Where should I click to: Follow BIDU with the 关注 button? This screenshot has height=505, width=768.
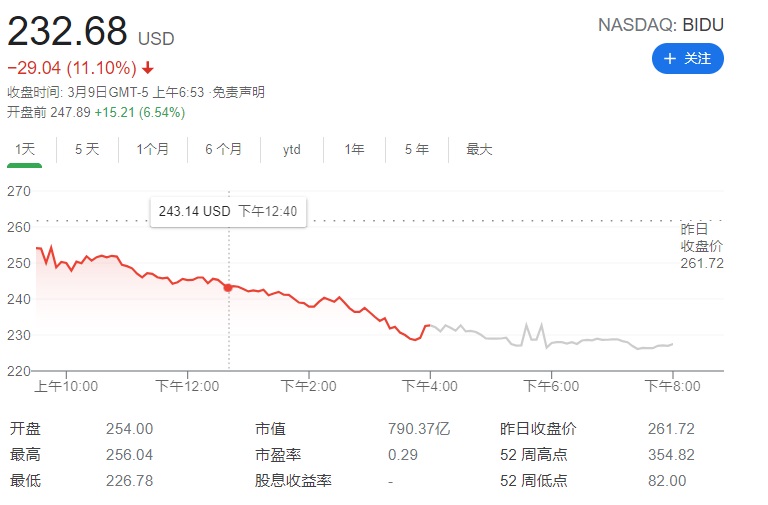(x=687, y=59)
